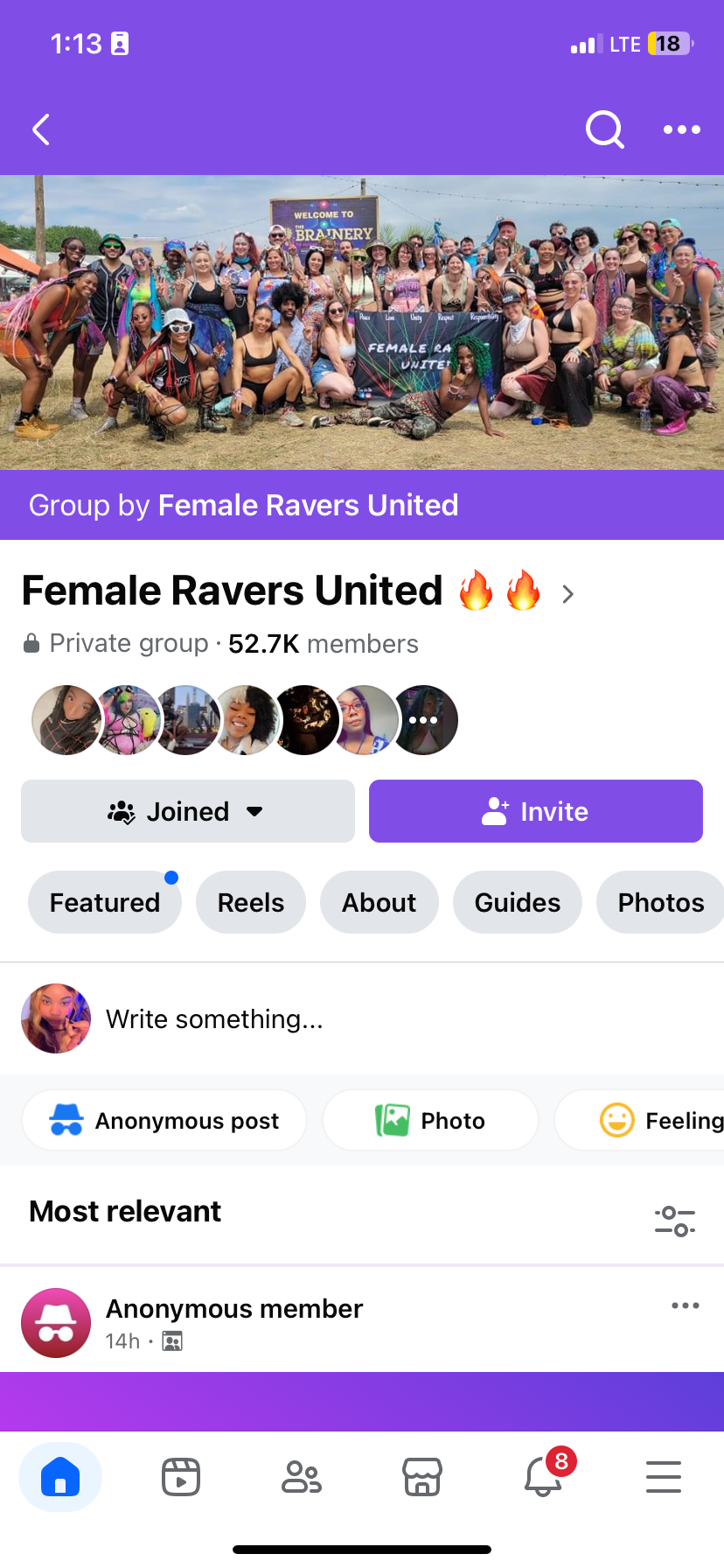The width and height of the screenshot is (724, 1568).
Task: Switch to the Reels tab
Action: point(251,902)
